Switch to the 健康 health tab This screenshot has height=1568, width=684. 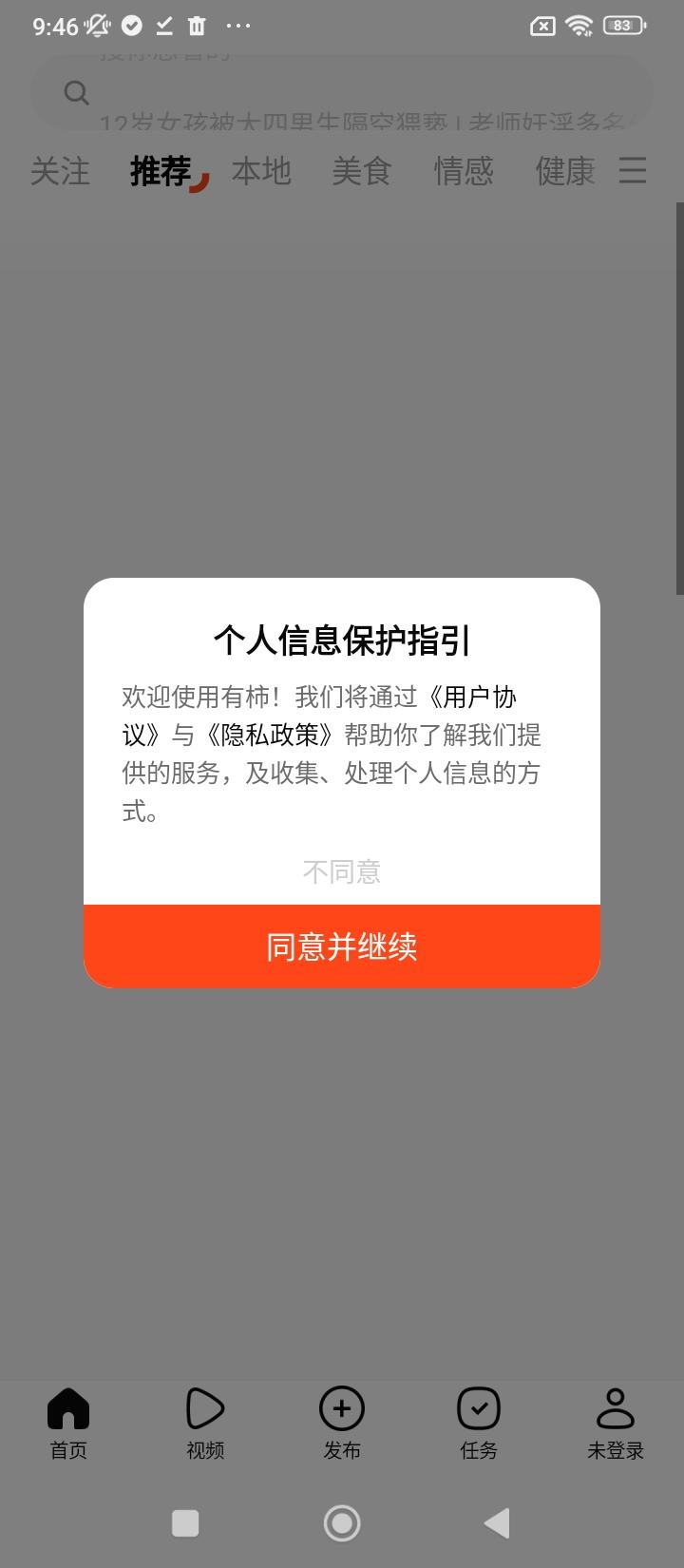coord(565,172)
